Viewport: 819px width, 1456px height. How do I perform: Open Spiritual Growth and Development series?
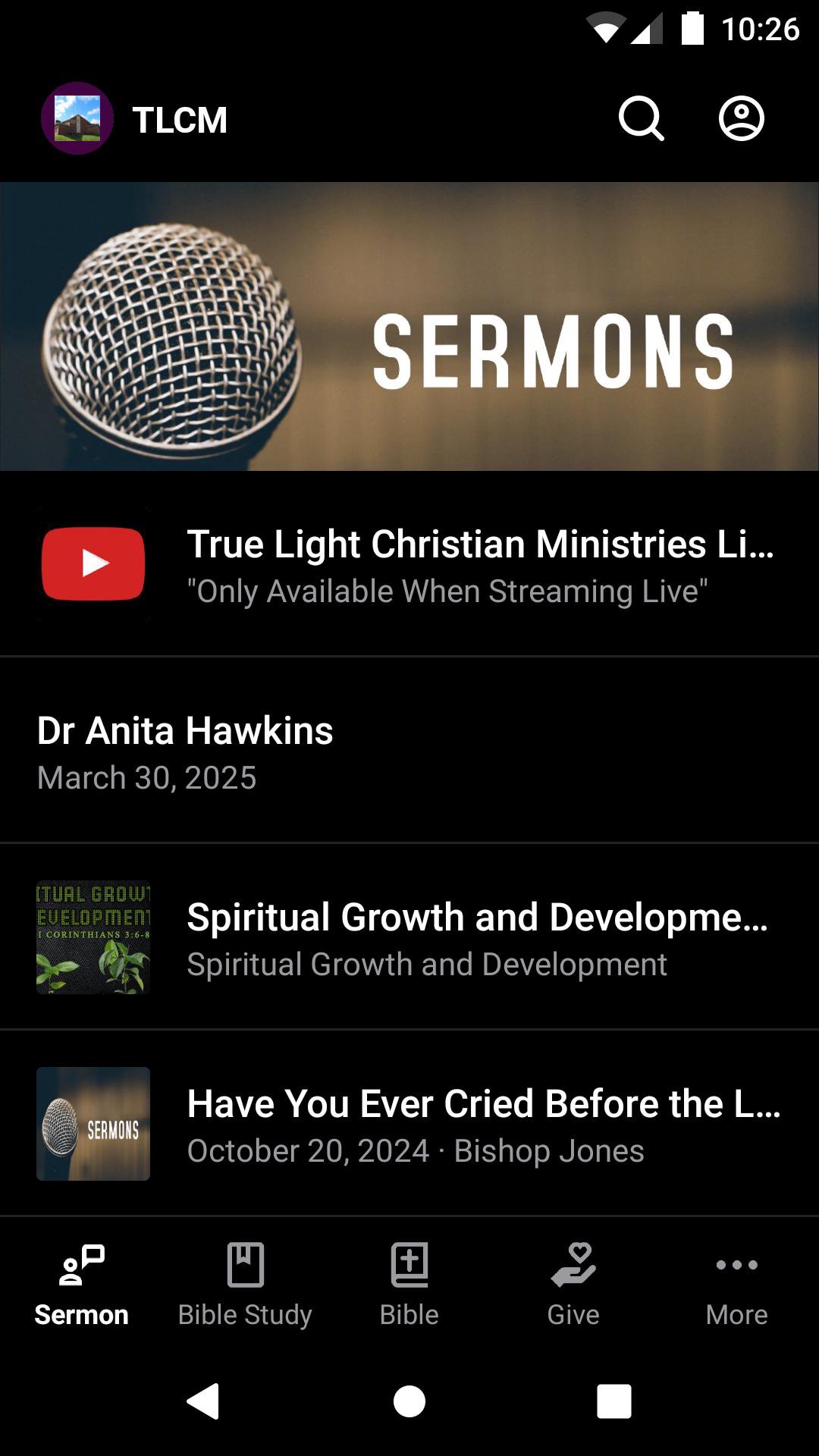[409, 937]
